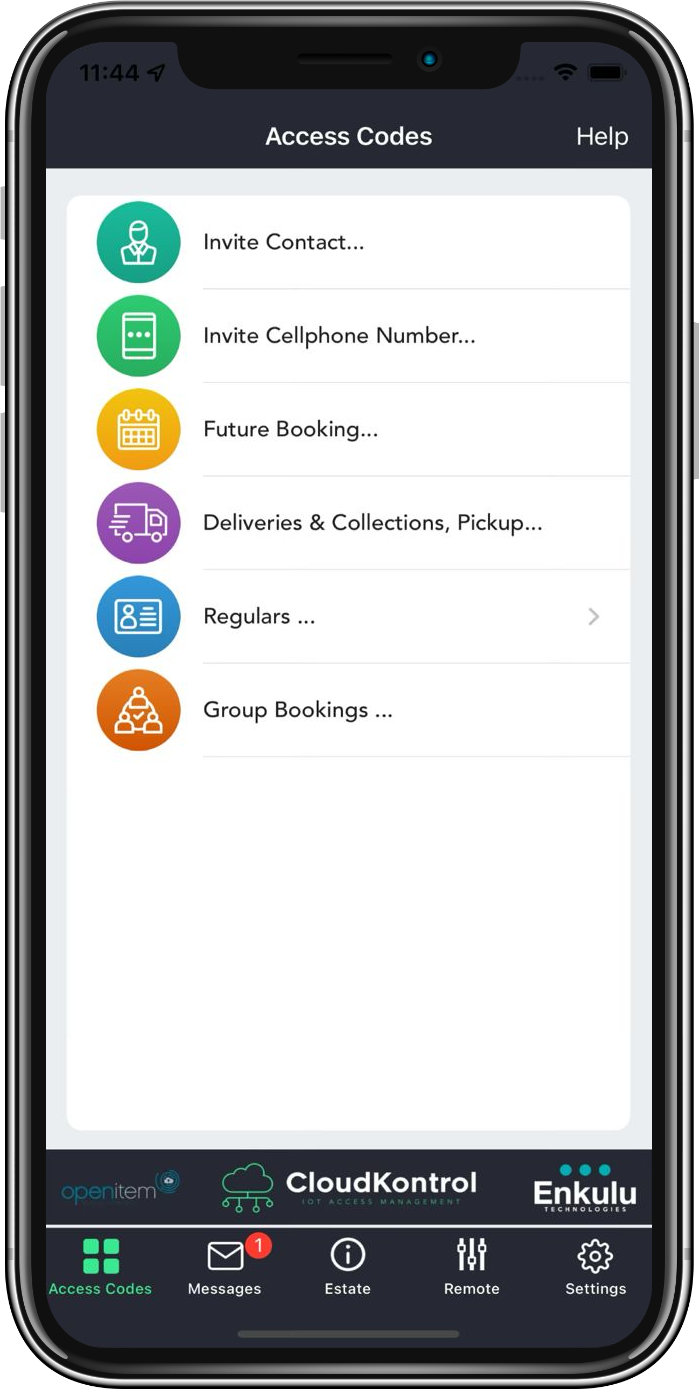The image size is (699, 1389).
Task: Select the Access Codes tab
Action: pos(101,1267)
